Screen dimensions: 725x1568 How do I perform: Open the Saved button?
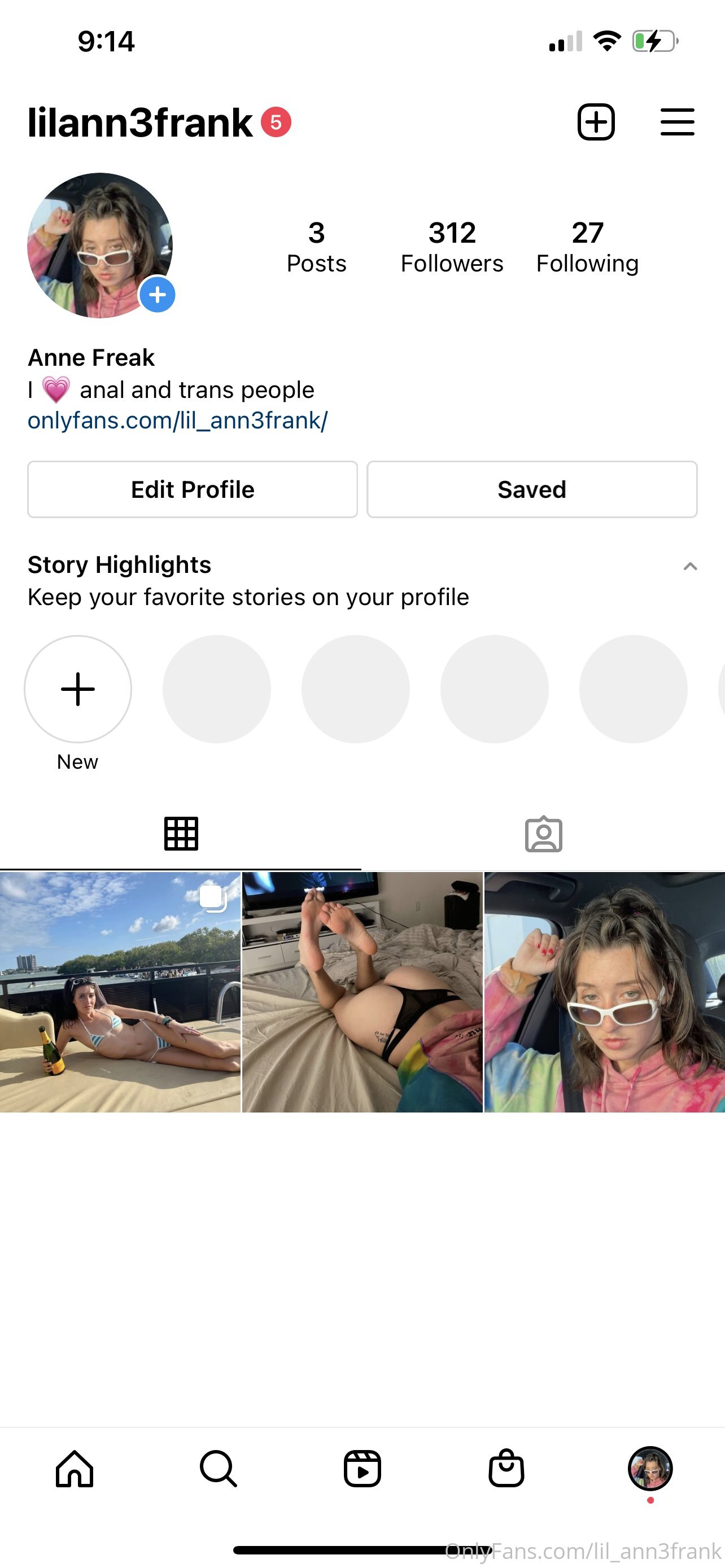tap(532, 489)
